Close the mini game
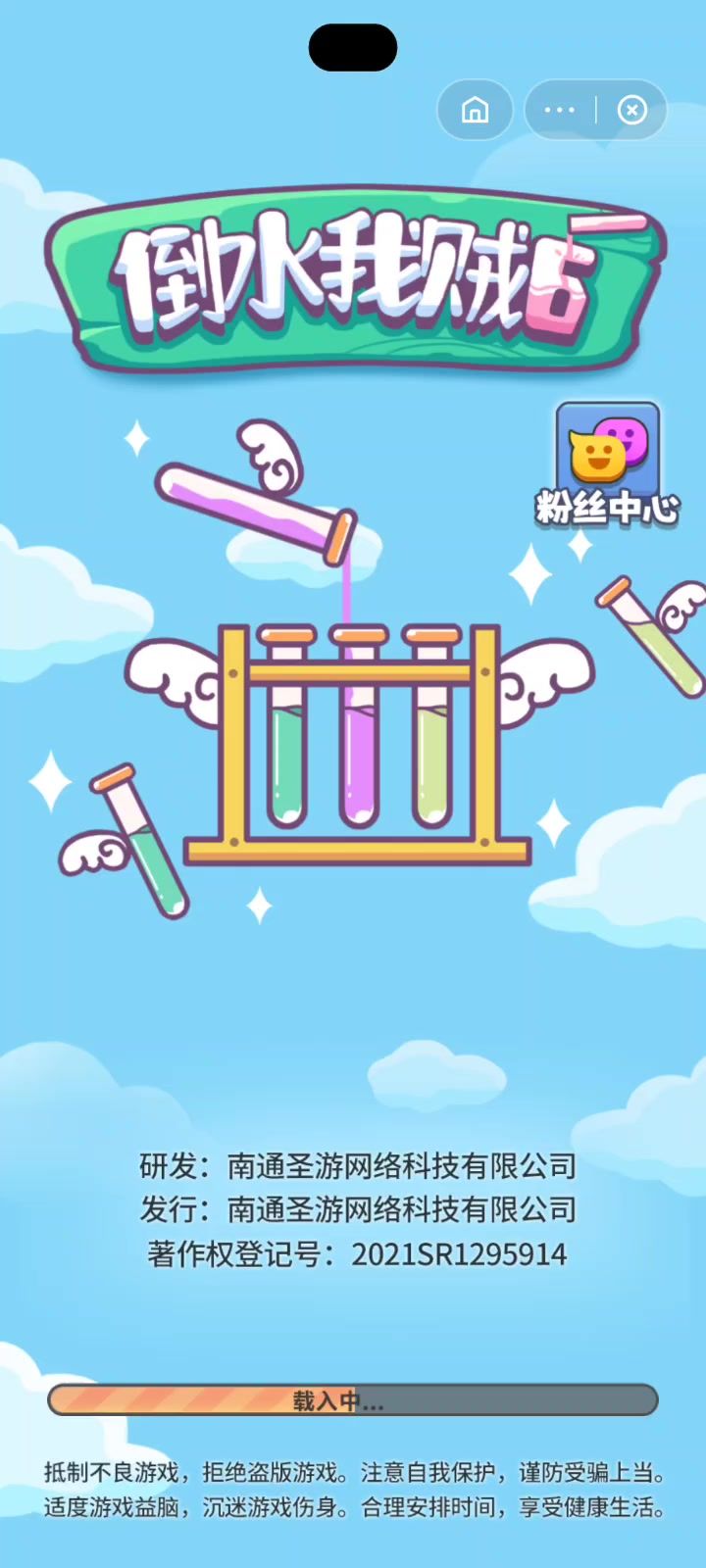This screenshot has height=1568, width=706. pos(632,110)
